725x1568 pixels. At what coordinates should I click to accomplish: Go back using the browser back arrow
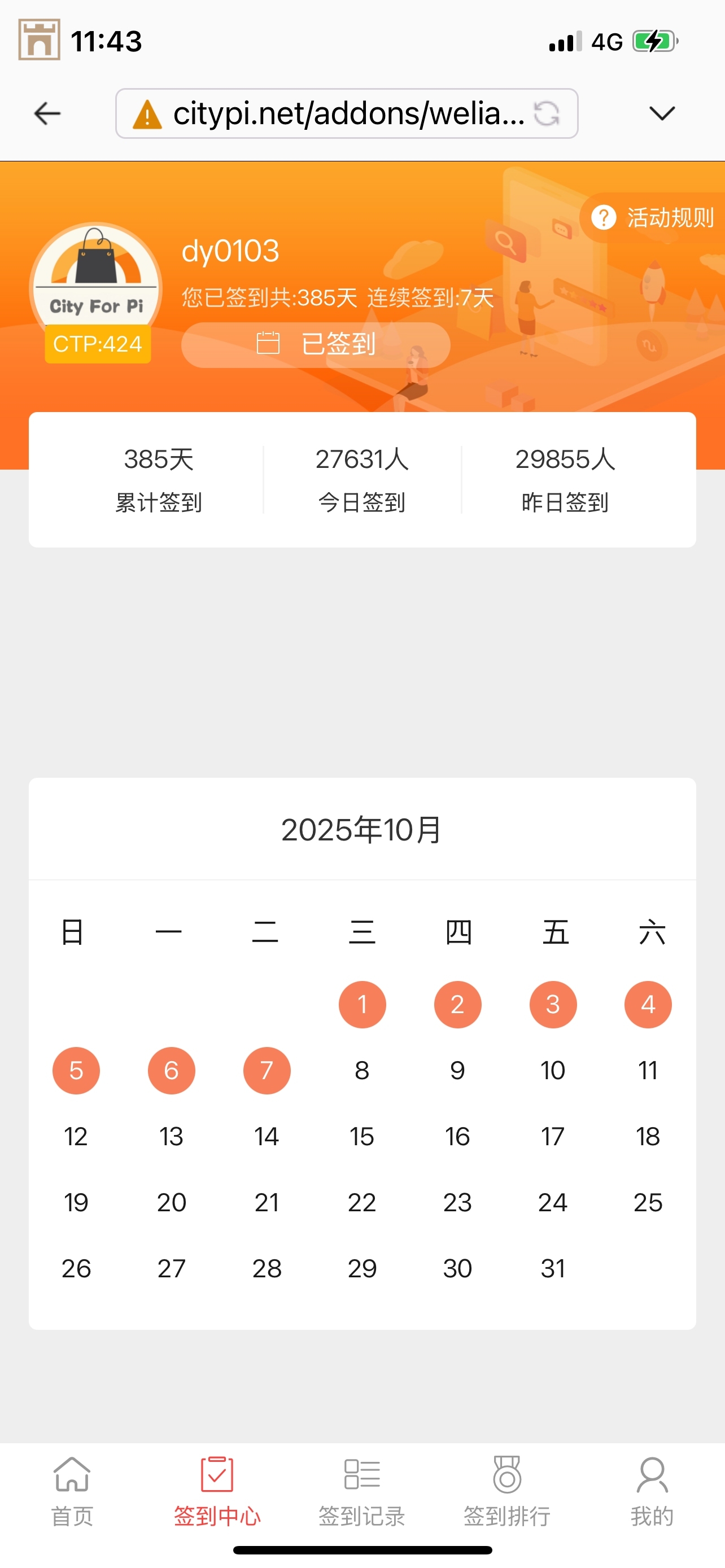[x=47, y=113]
